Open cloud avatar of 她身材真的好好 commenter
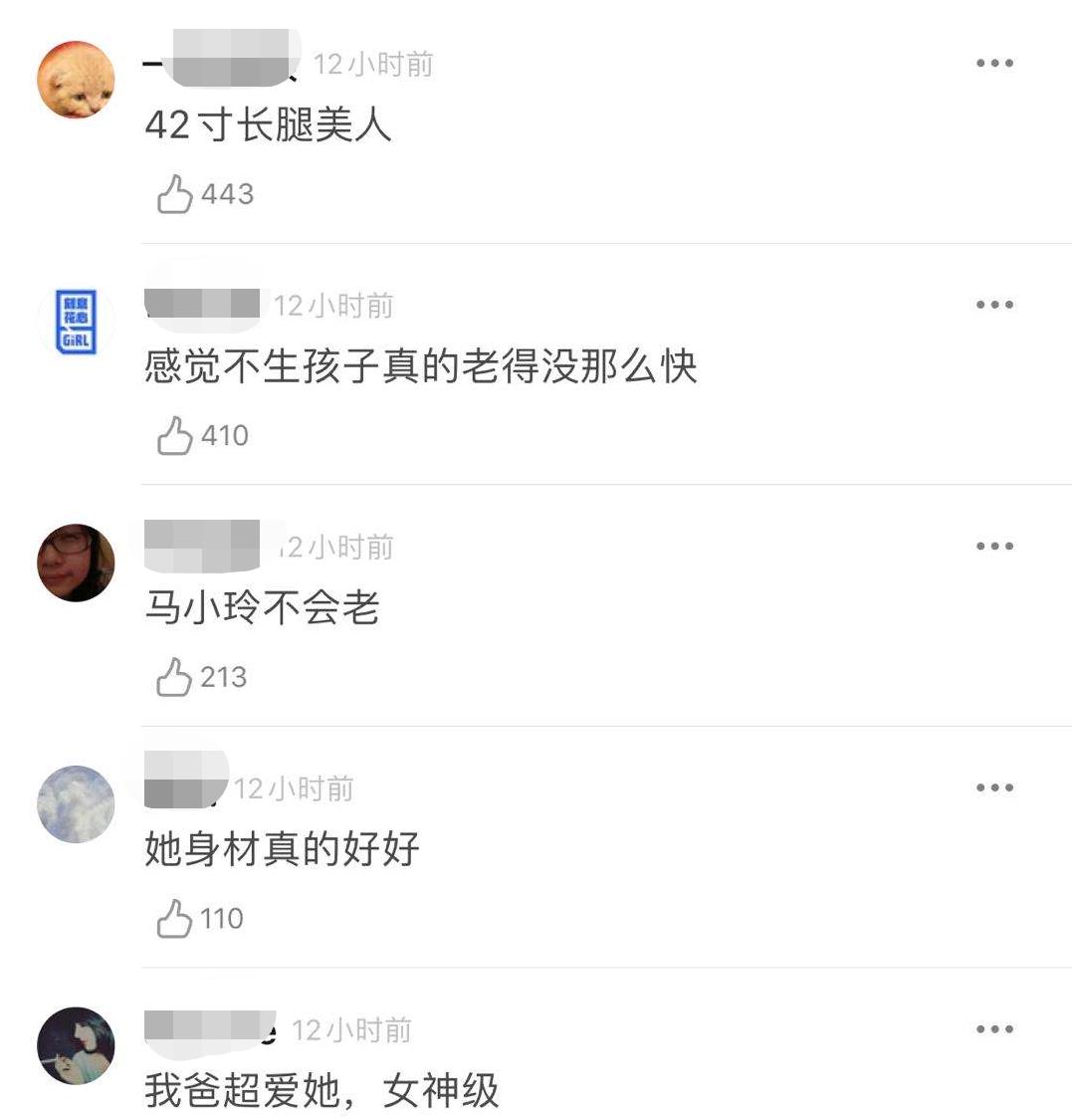The width and height of the screenshot is (1072, 1120). (76, 804)
